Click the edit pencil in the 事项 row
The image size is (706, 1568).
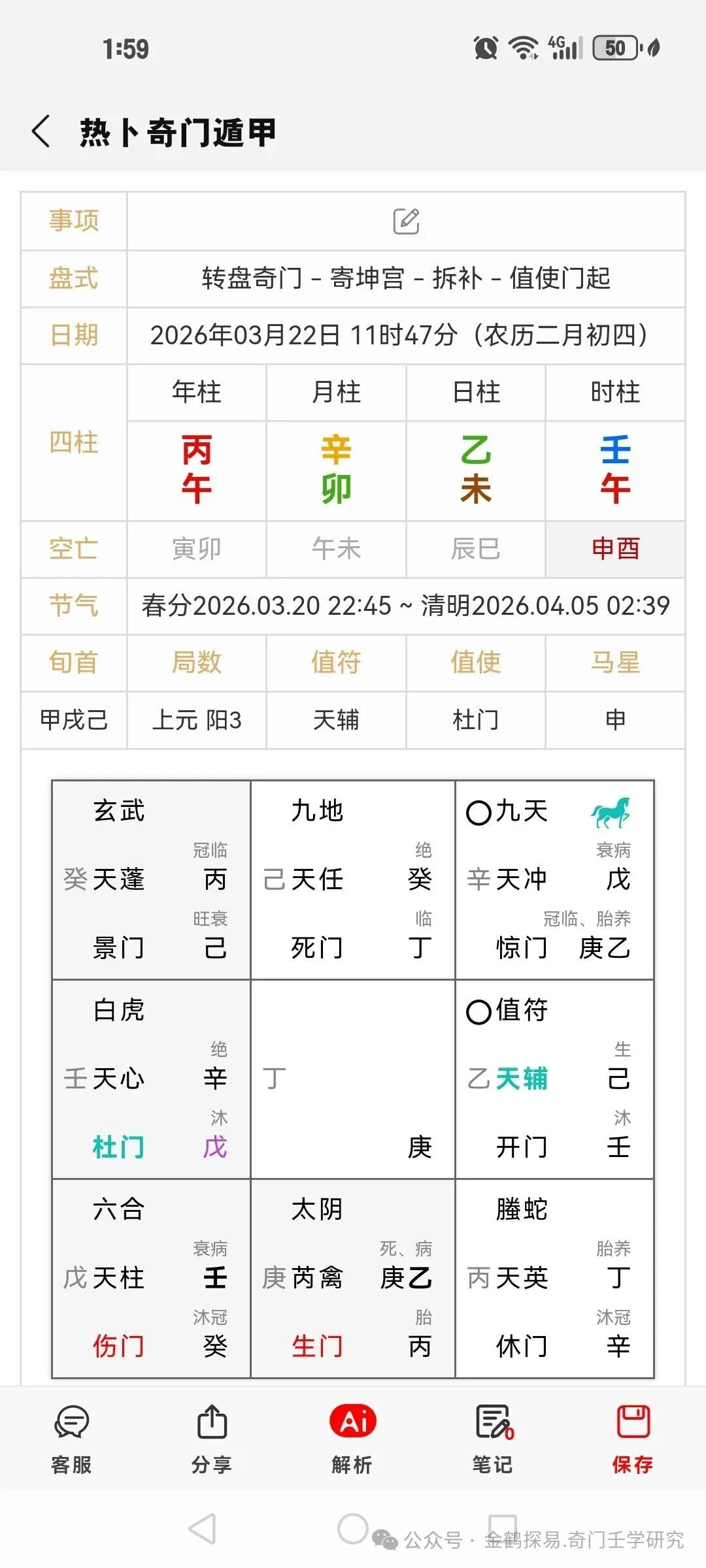coord(407,221)
